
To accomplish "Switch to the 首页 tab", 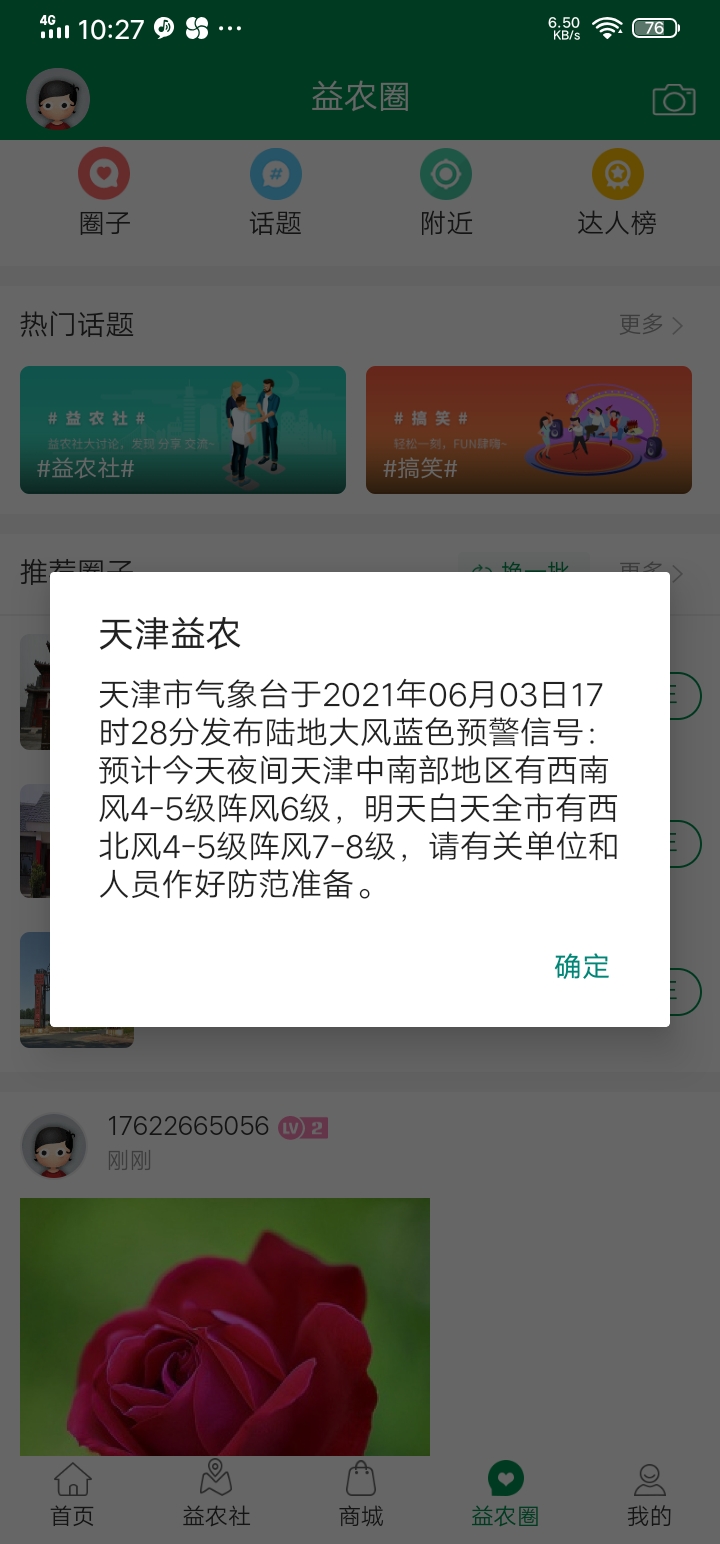I will 72,1494.
